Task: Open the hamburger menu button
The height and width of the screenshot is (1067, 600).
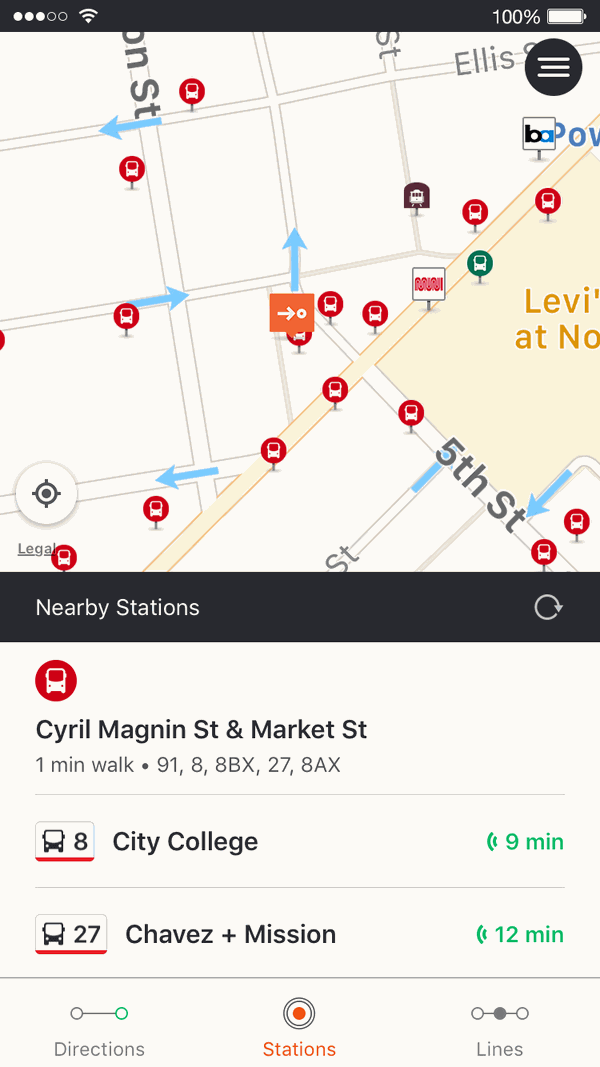Action: (x=553, y=67)
